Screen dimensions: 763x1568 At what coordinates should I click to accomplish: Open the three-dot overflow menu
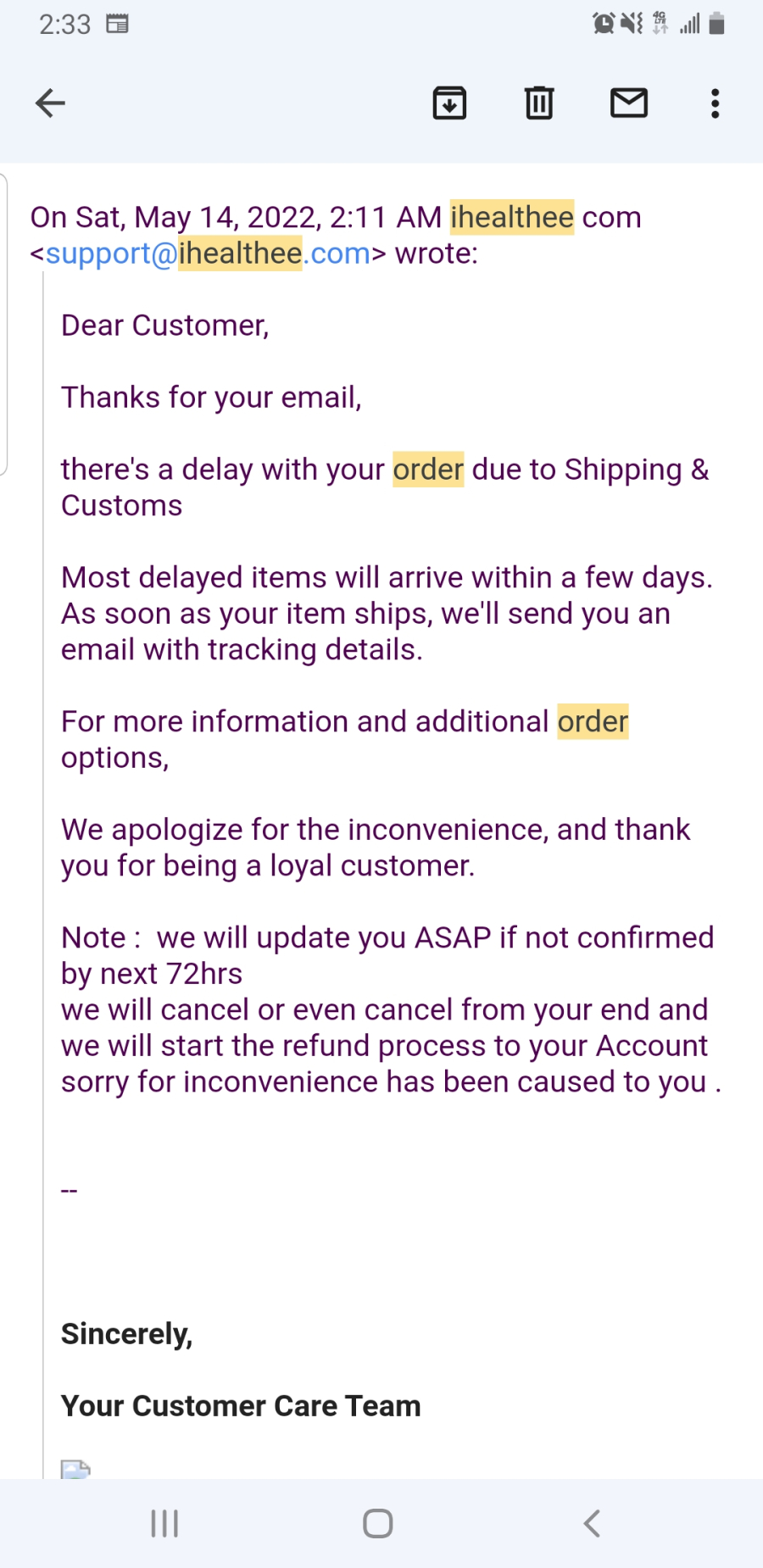pos(716,103)
